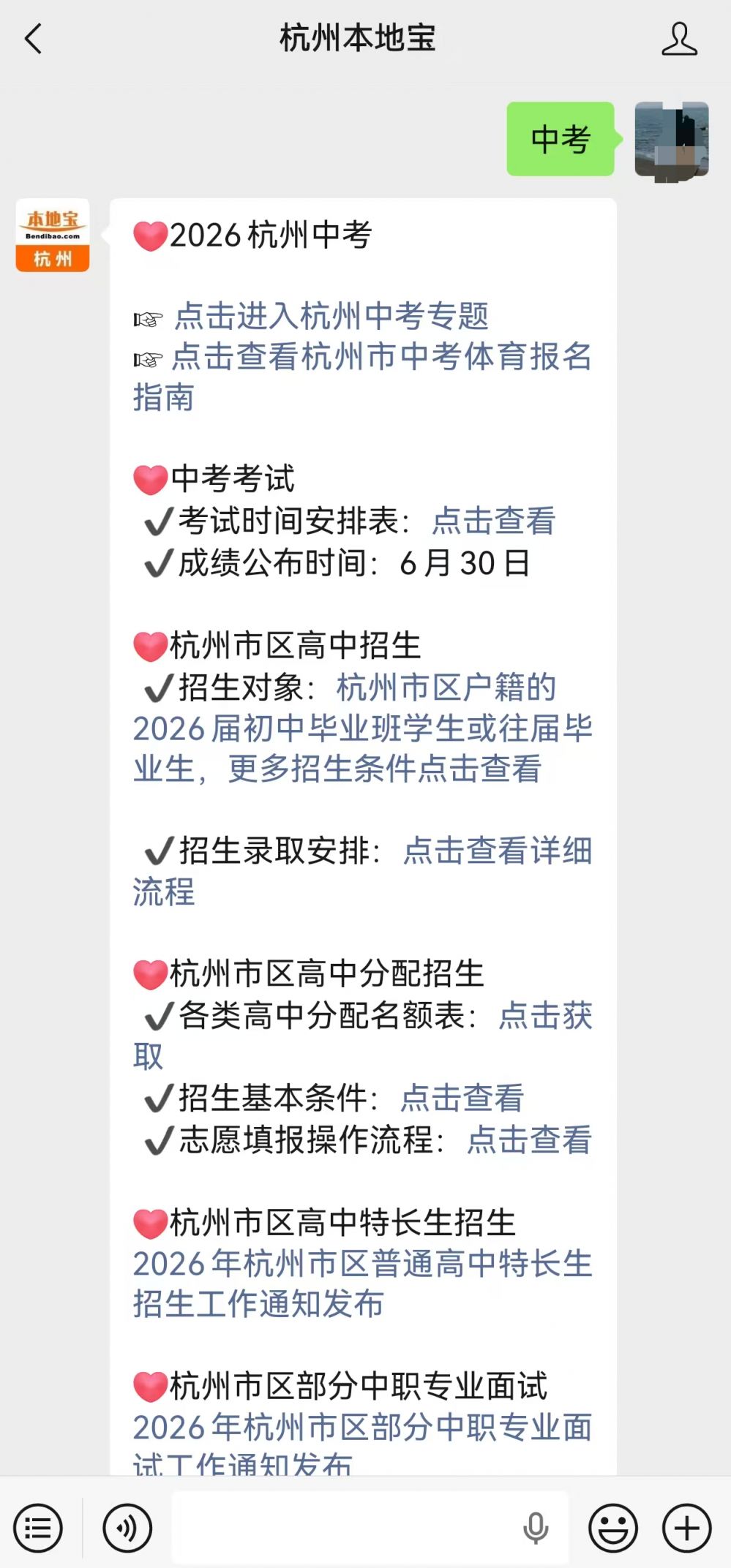Tap 点击查看 for 考试时间安排表
Screen dimensions: 731x1568
(x=494, y=521)
